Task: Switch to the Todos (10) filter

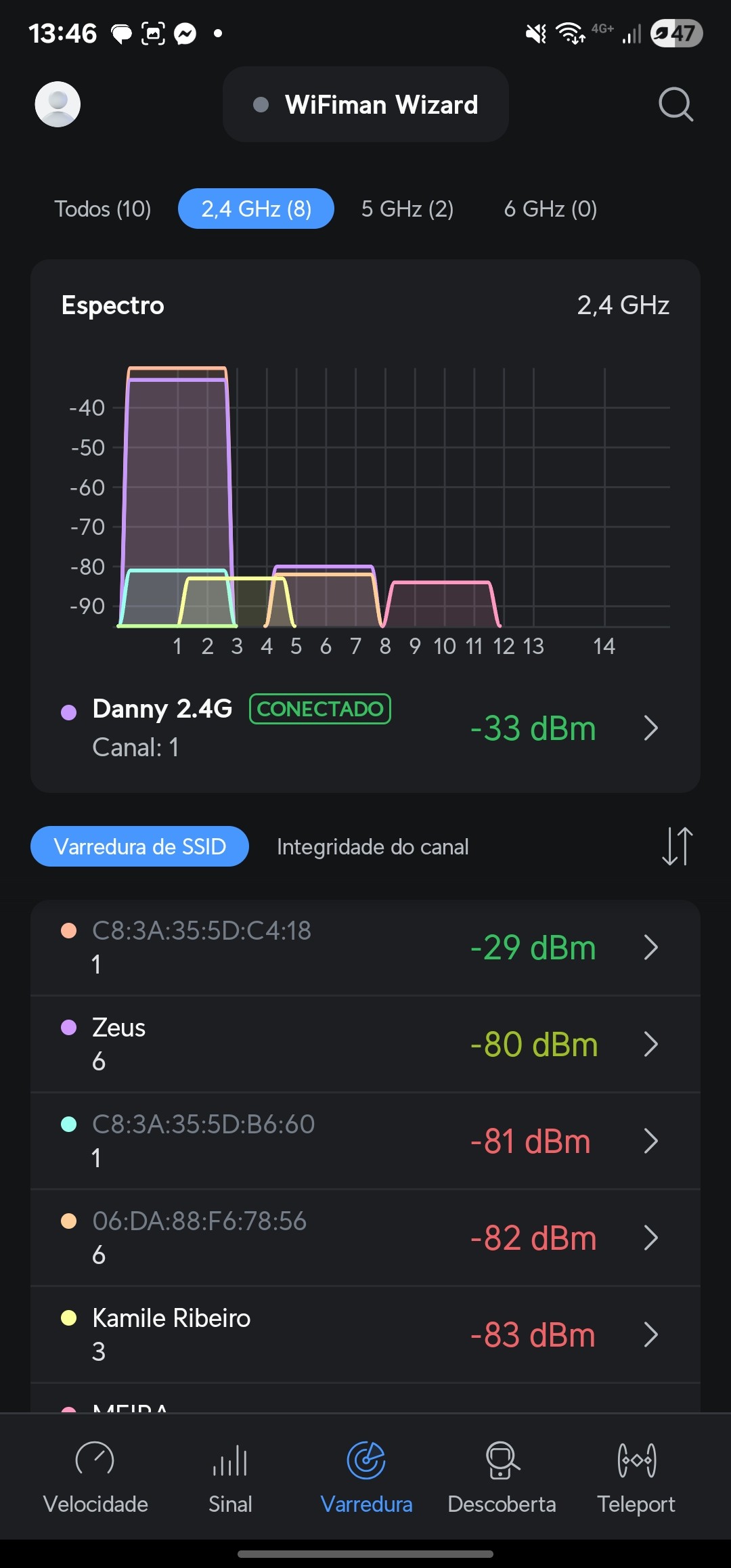Action: click(x=103, y=209)
